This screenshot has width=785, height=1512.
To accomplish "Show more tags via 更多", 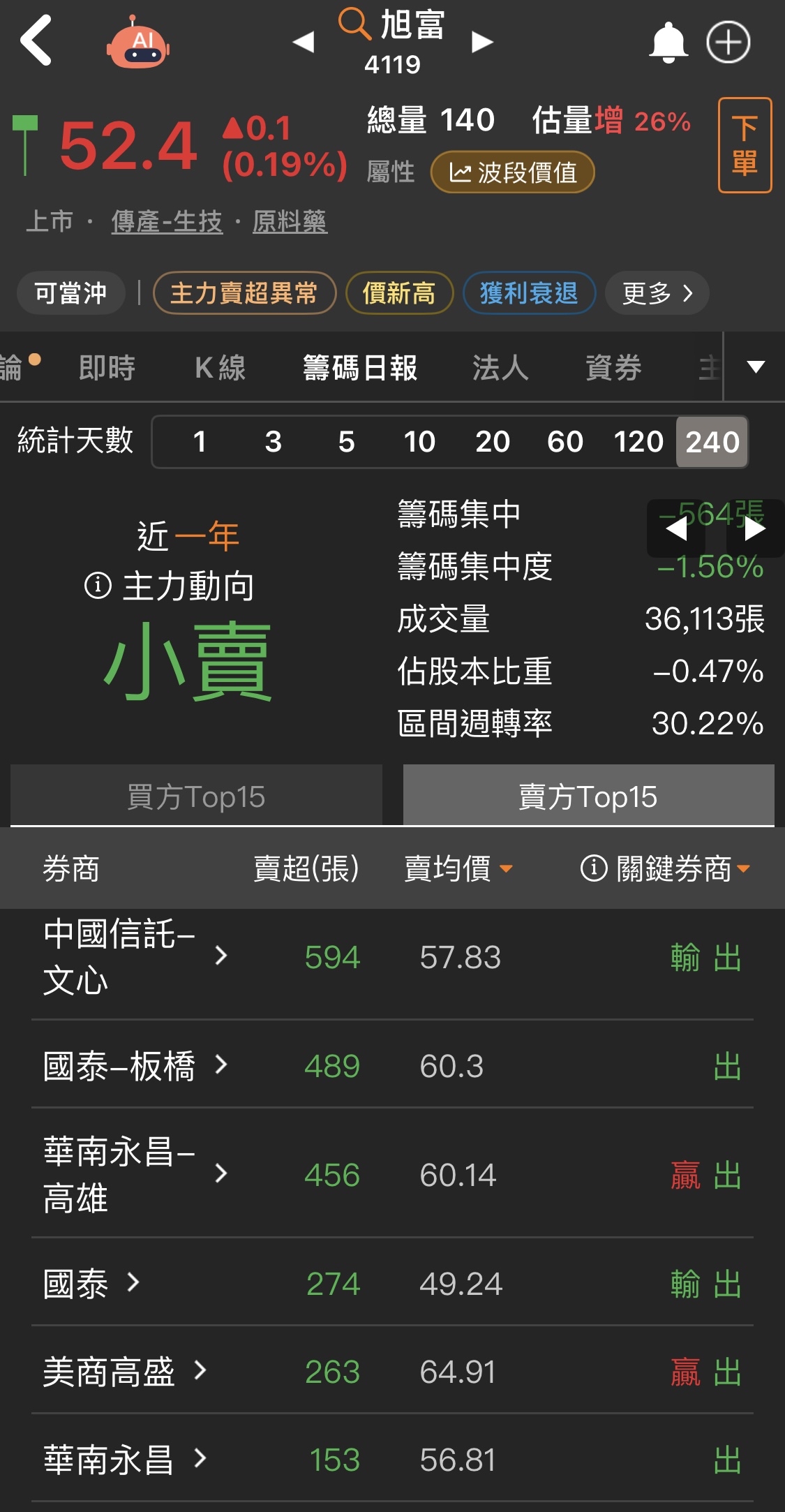I will (x=657, y=293).
